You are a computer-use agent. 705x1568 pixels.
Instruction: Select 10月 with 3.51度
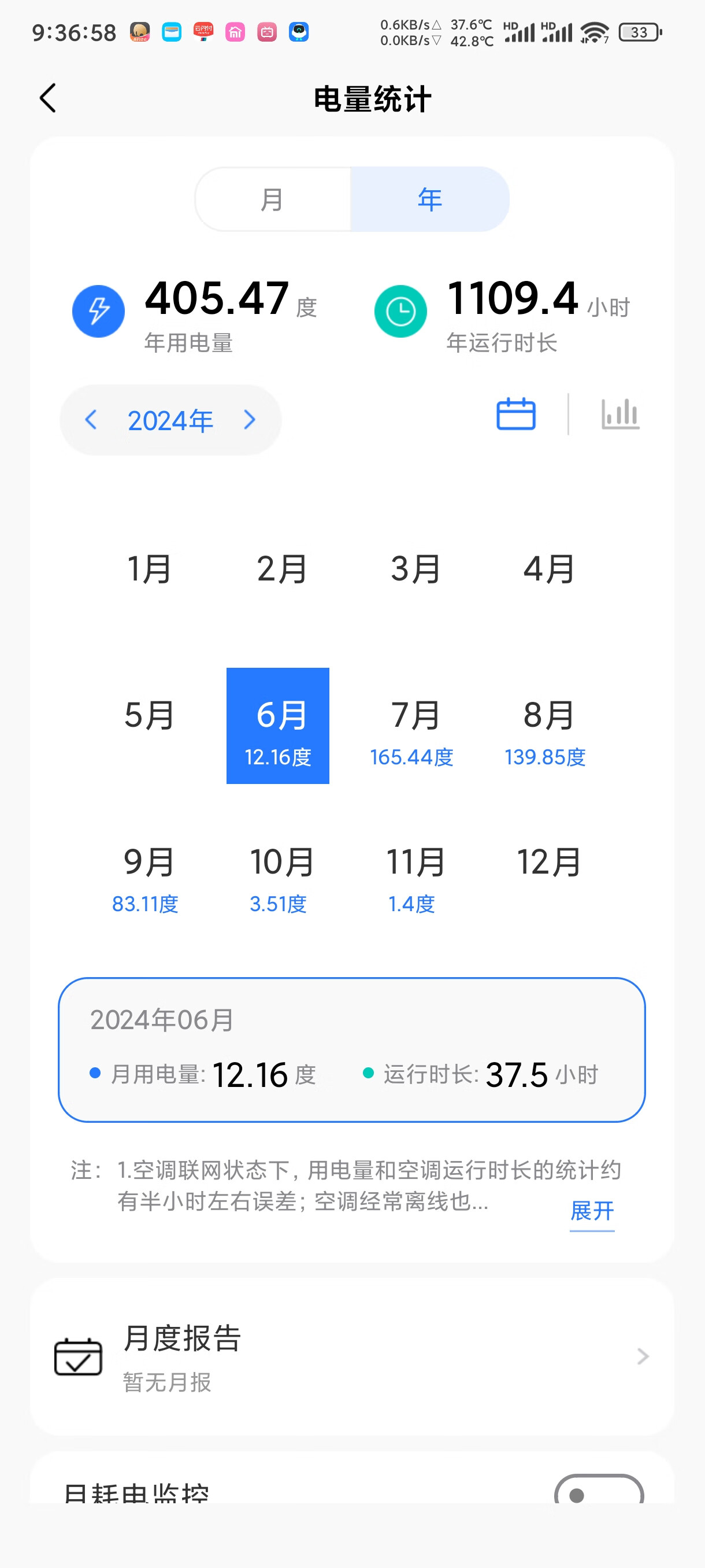279,872
